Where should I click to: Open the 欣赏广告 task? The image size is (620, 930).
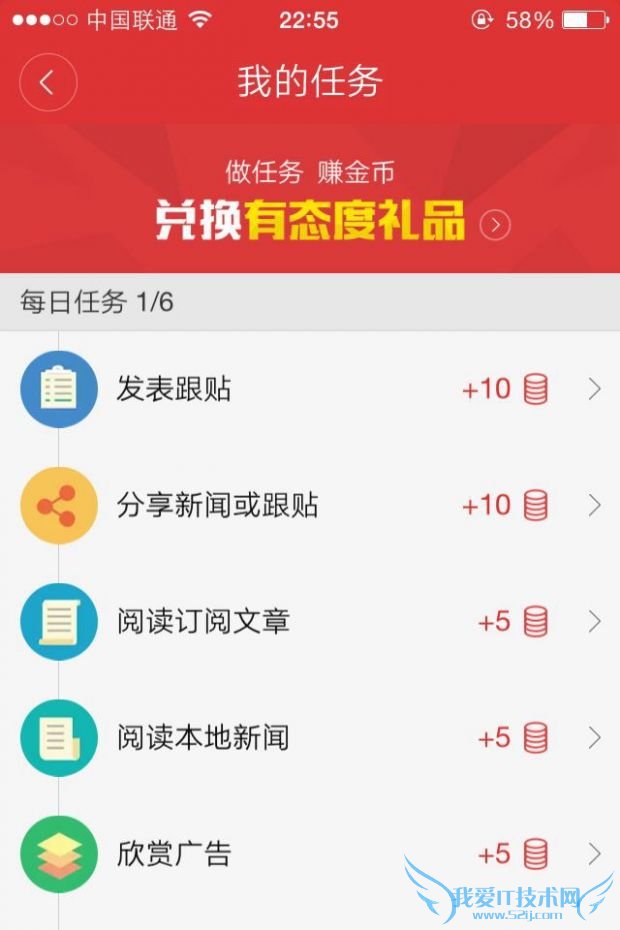[x=310, y=854]
